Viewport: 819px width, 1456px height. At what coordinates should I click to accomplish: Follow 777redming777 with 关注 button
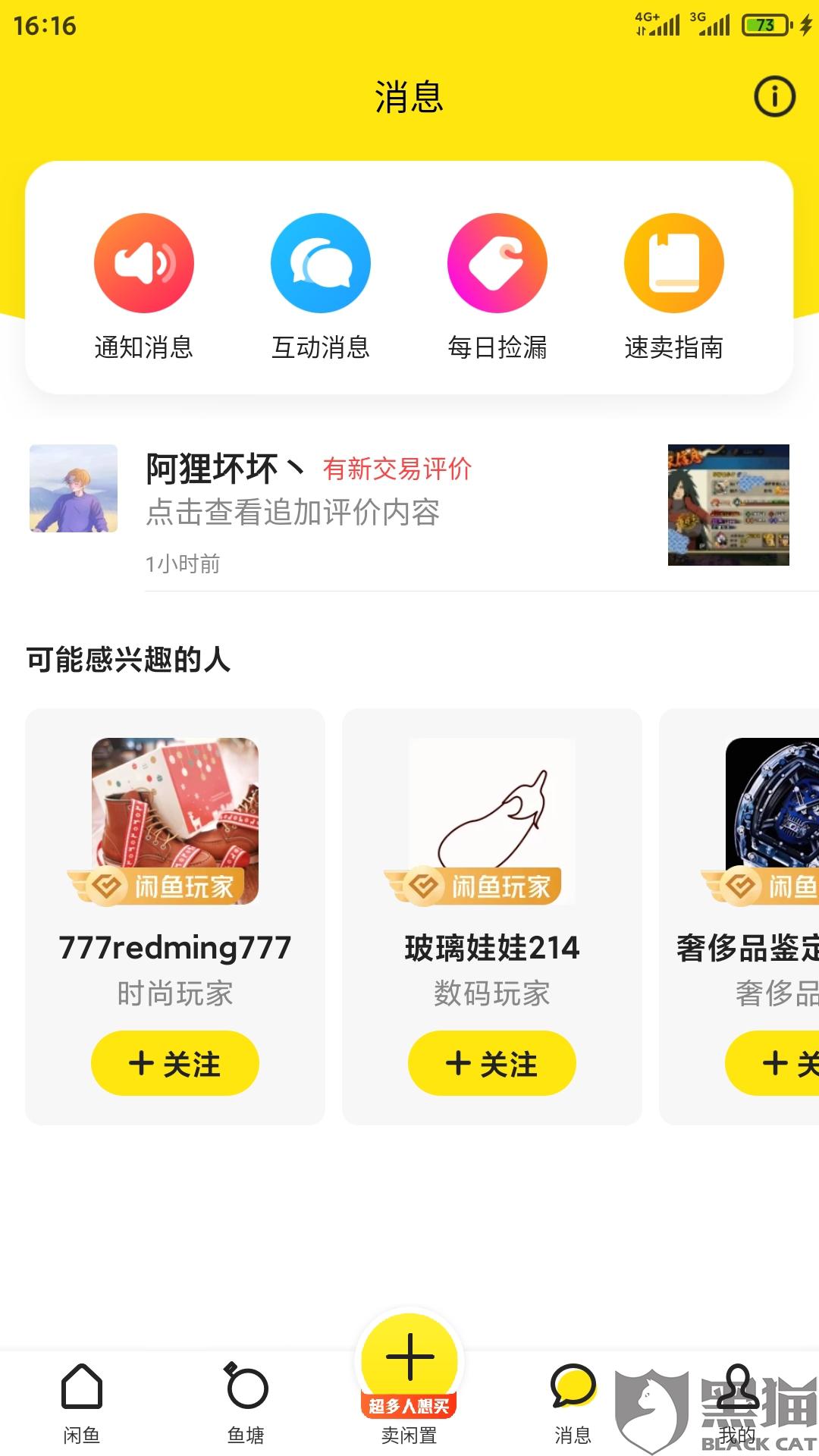click(x=174, y=1064)
